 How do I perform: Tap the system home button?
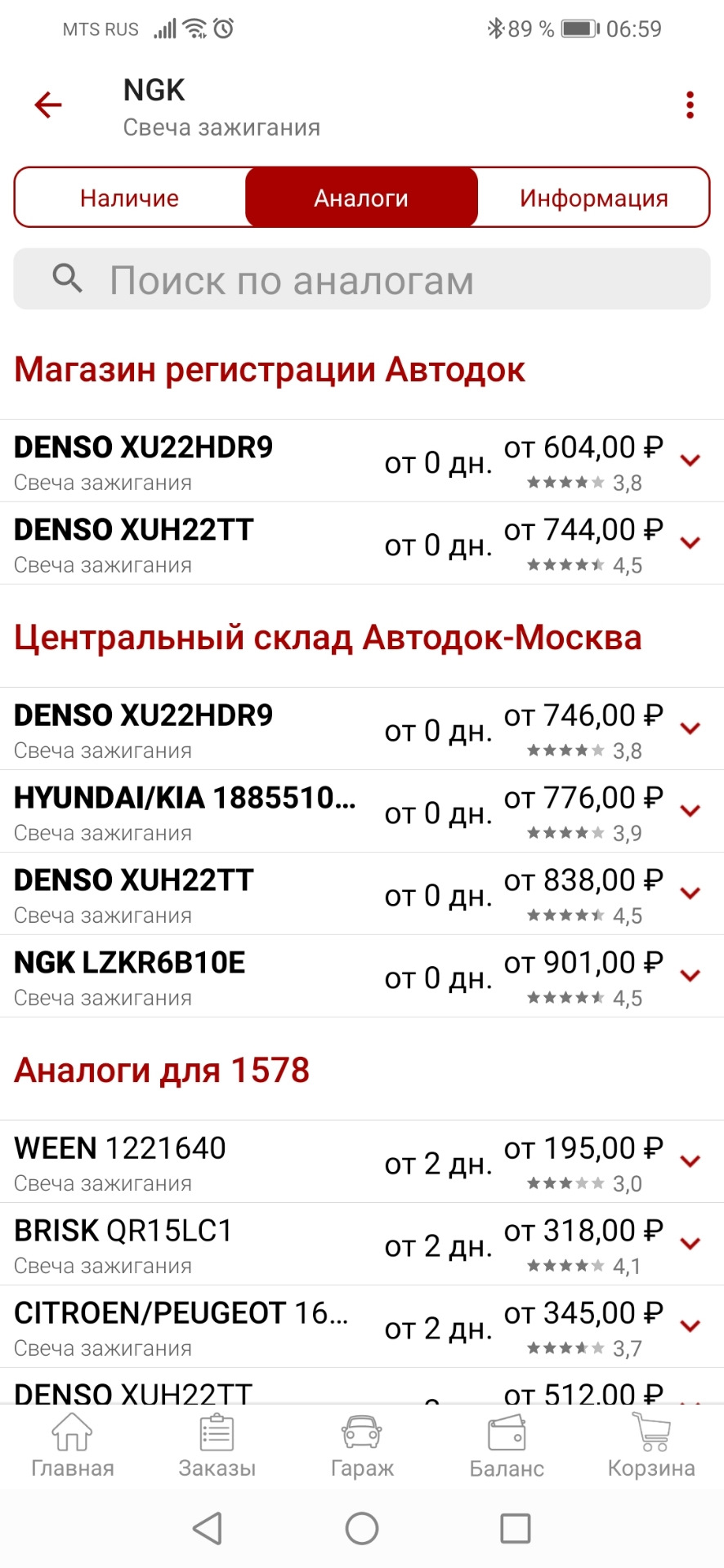coord(362,1529)
